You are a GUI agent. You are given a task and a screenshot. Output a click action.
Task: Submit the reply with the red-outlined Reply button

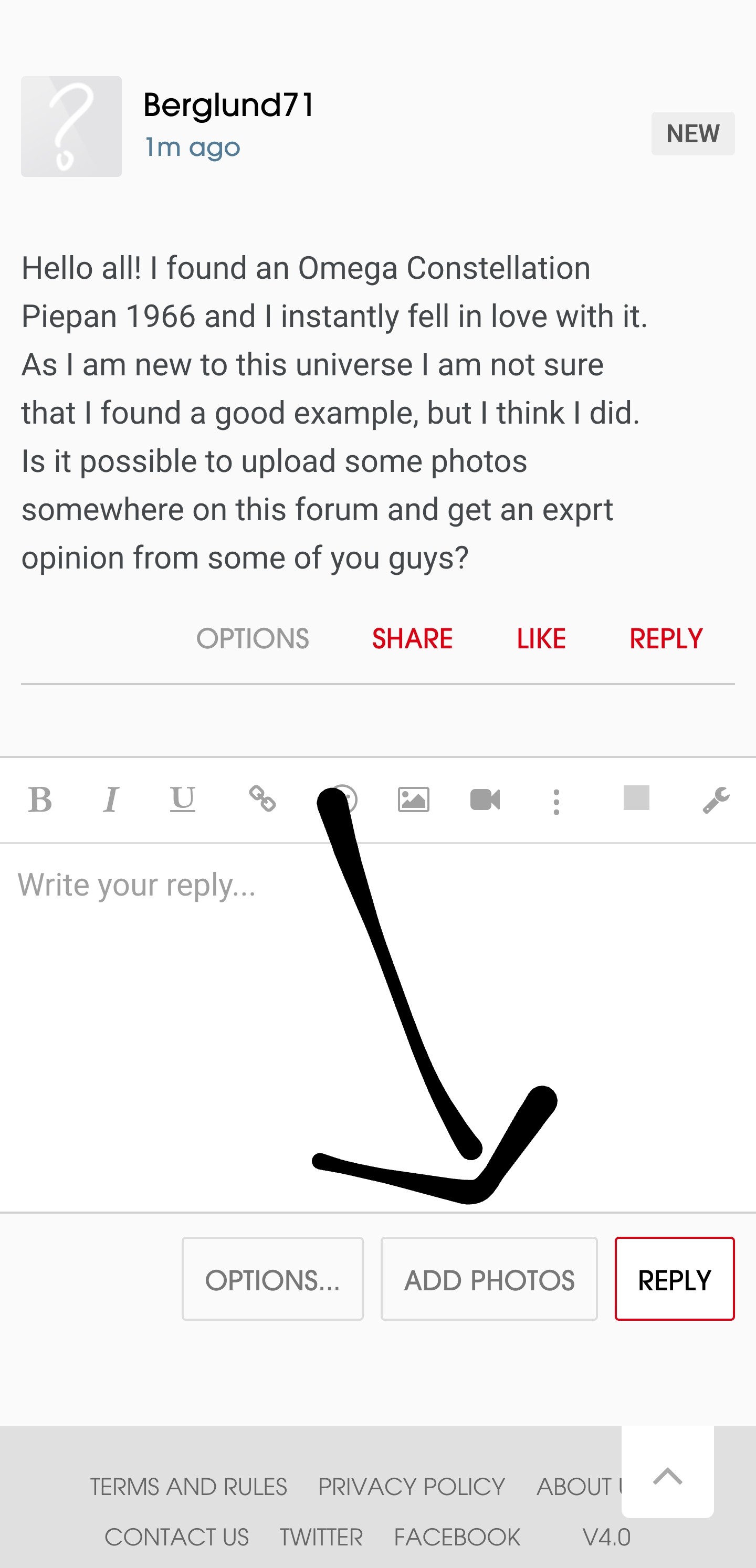[675, 1279]
